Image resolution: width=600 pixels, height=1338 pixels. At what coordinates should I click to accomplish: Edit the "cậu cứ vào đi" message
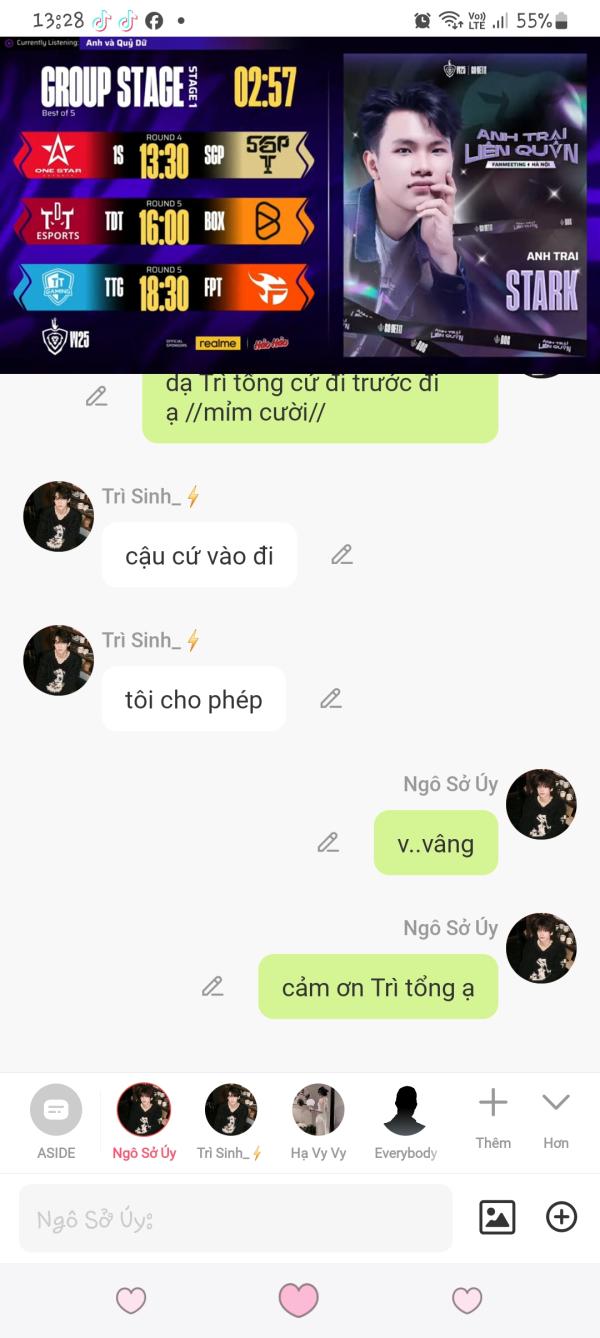tap(342, 555)
